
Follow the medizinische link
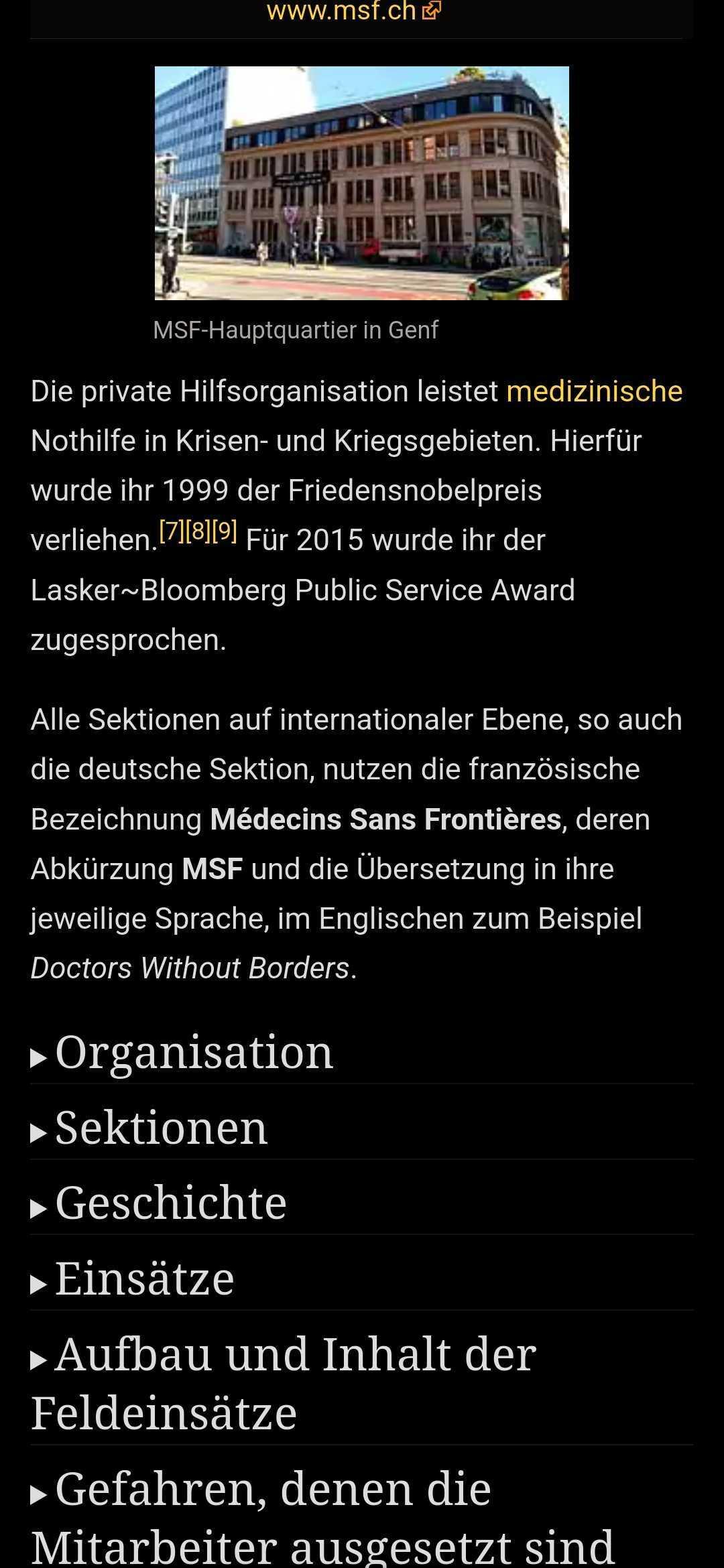pyautogui.click(x=594, y=391)
